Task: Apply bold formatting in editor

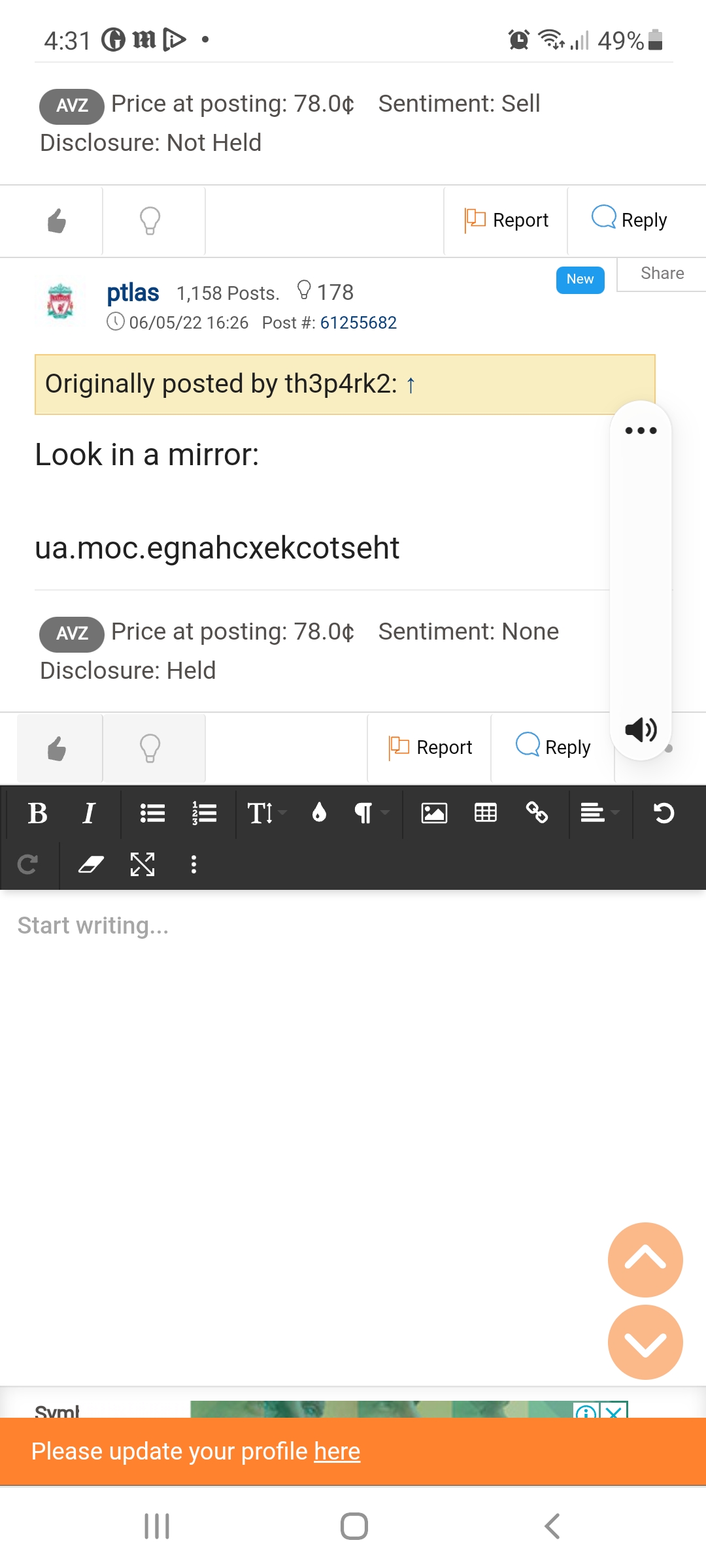Action: 37,813
